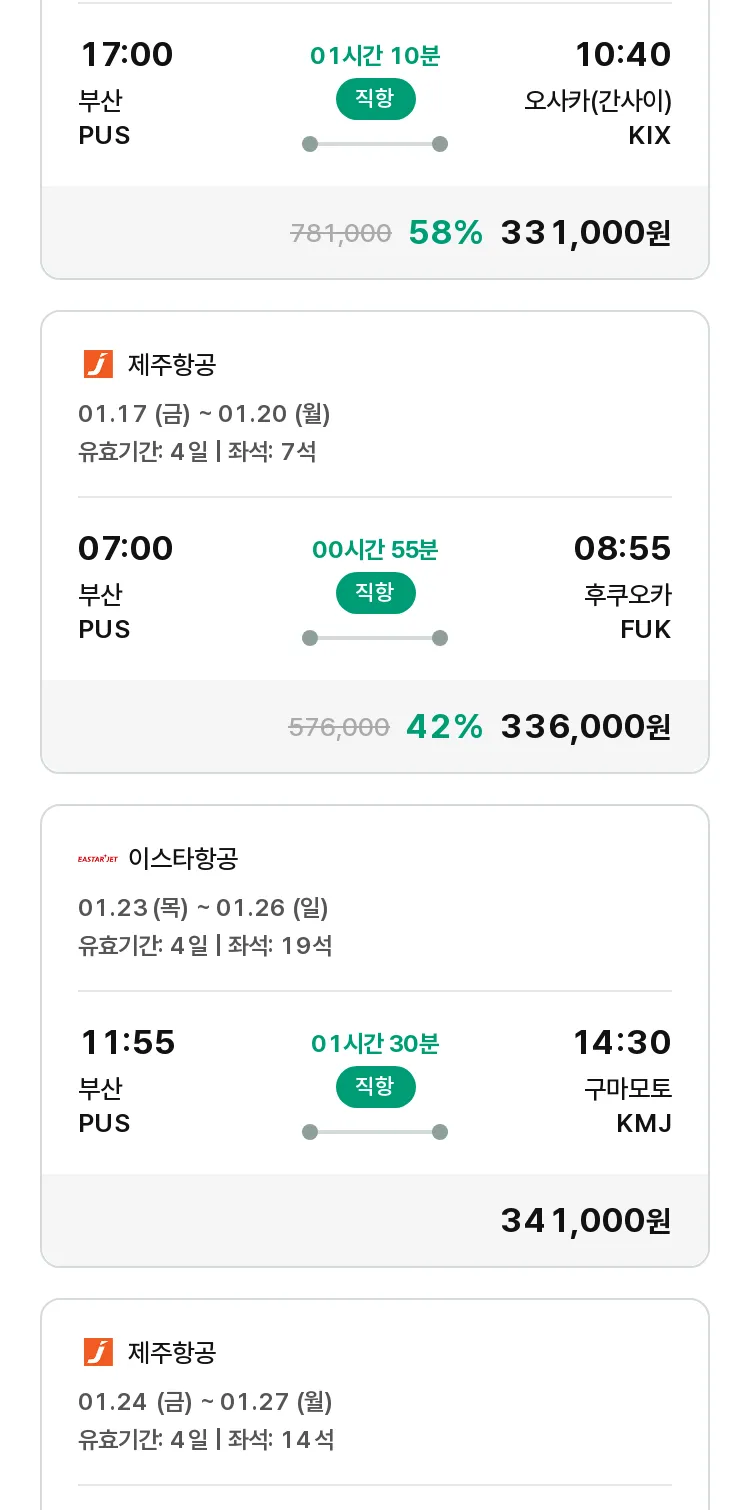Open the Busan to Osaka 331,000원 flight card
The width and height of the screenshot is (750, 1510).
coord(375,140)
